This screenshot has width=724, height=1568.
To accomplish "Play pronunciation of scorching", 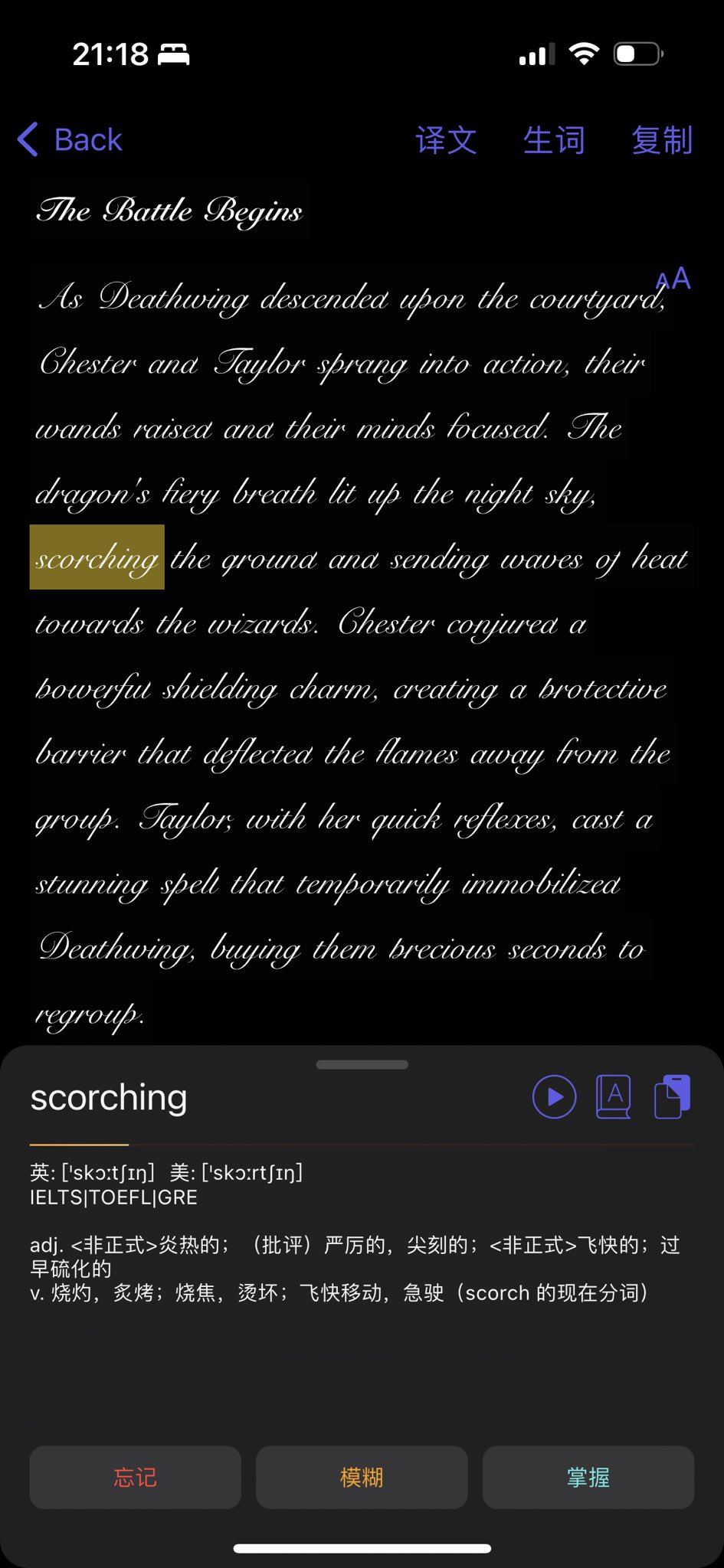I will pos(554,1097).
